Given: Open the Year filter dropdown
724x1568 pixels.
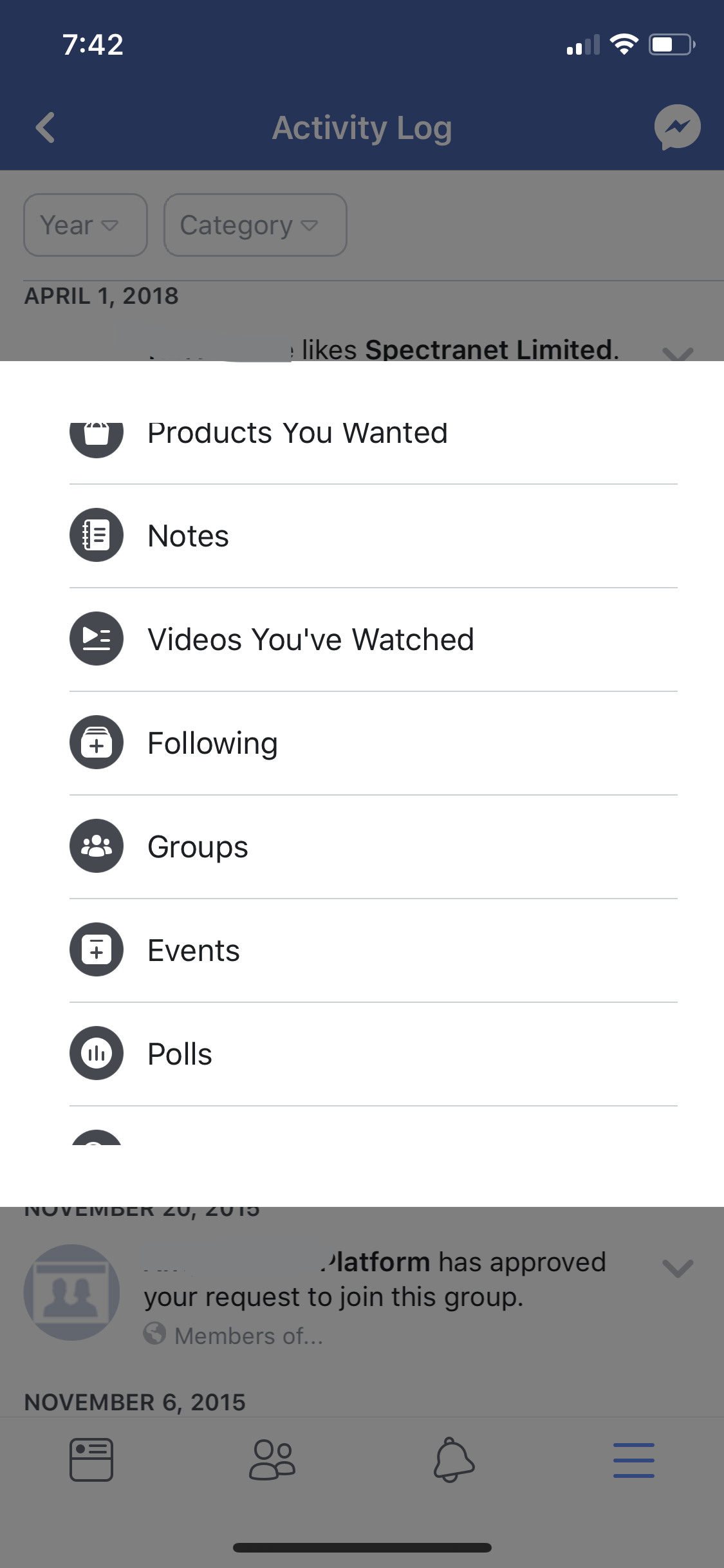Looking at the screenshot, I should click(86, 225).
